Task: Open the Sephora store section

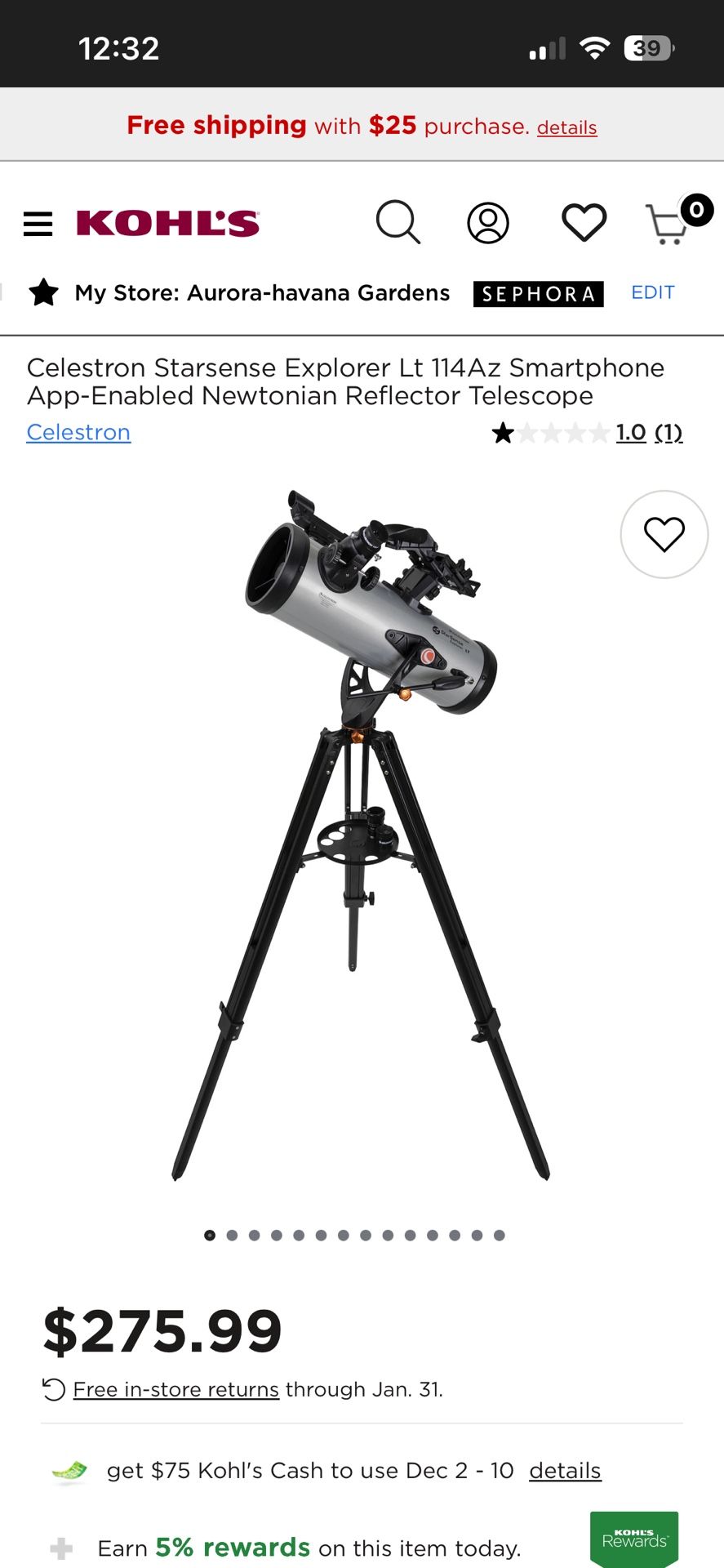Action: coord(539,294)
